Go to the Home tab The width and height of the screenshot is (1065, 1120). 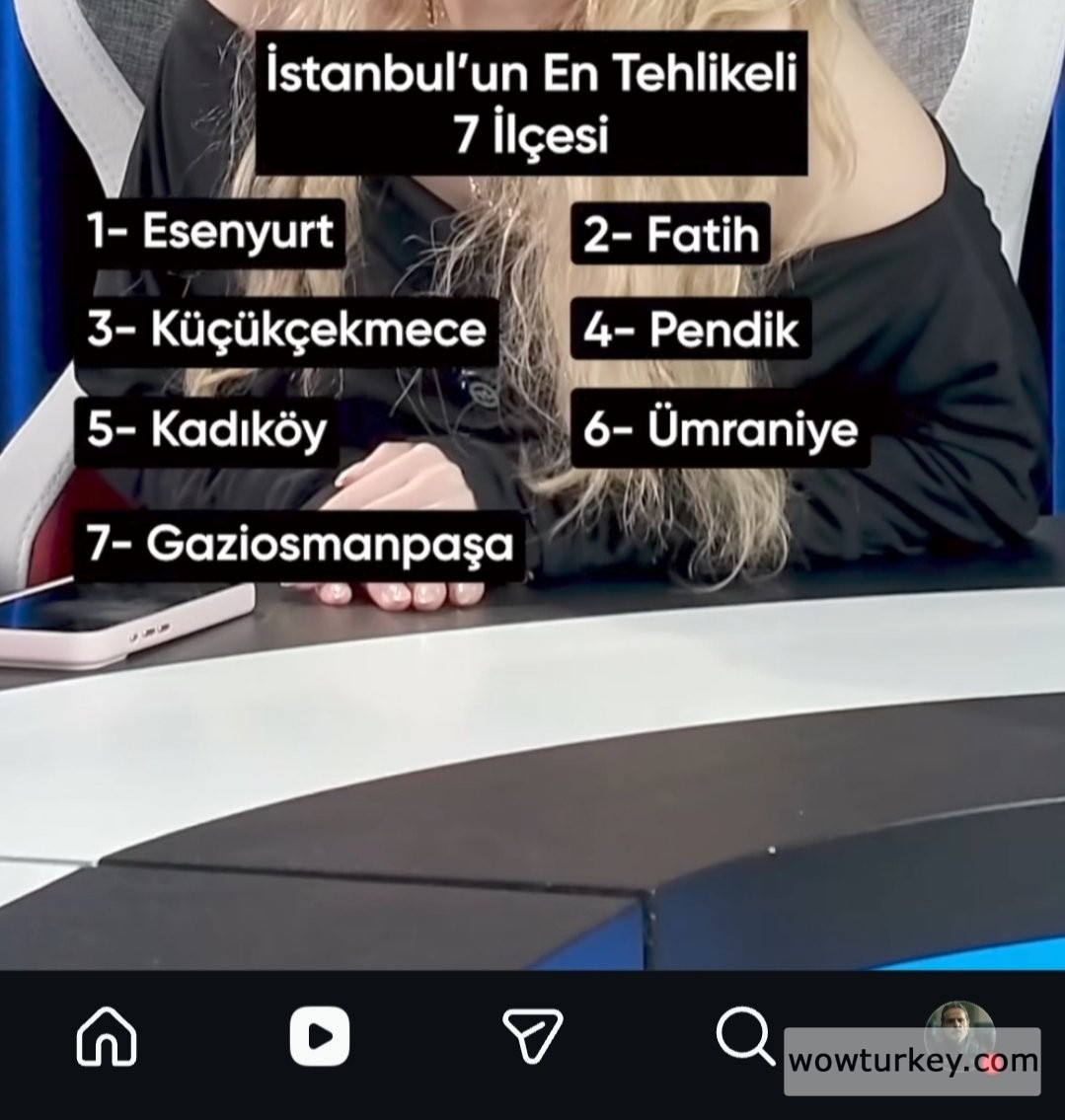tap(107, 1037)
